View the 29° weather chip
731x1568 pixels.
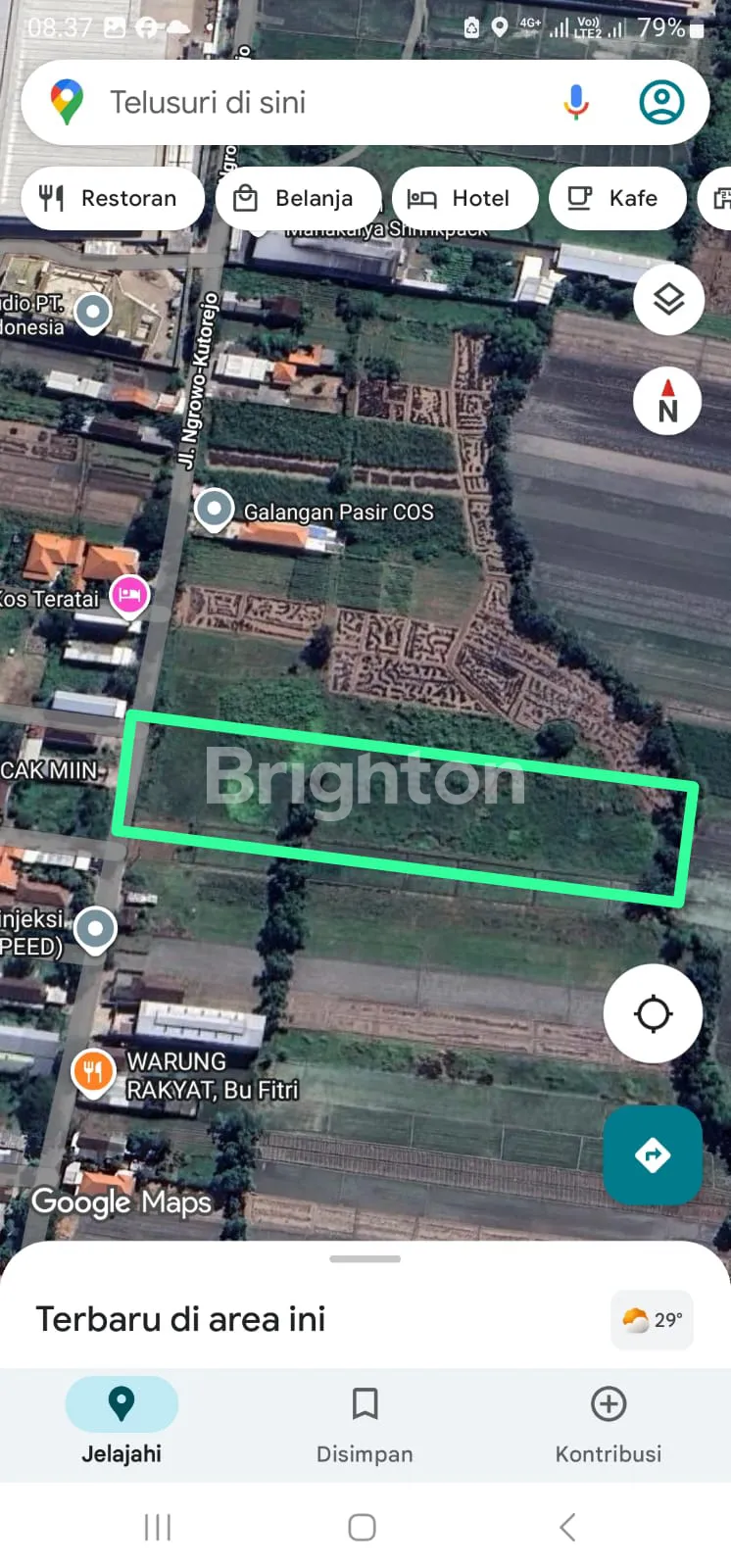652,1320
